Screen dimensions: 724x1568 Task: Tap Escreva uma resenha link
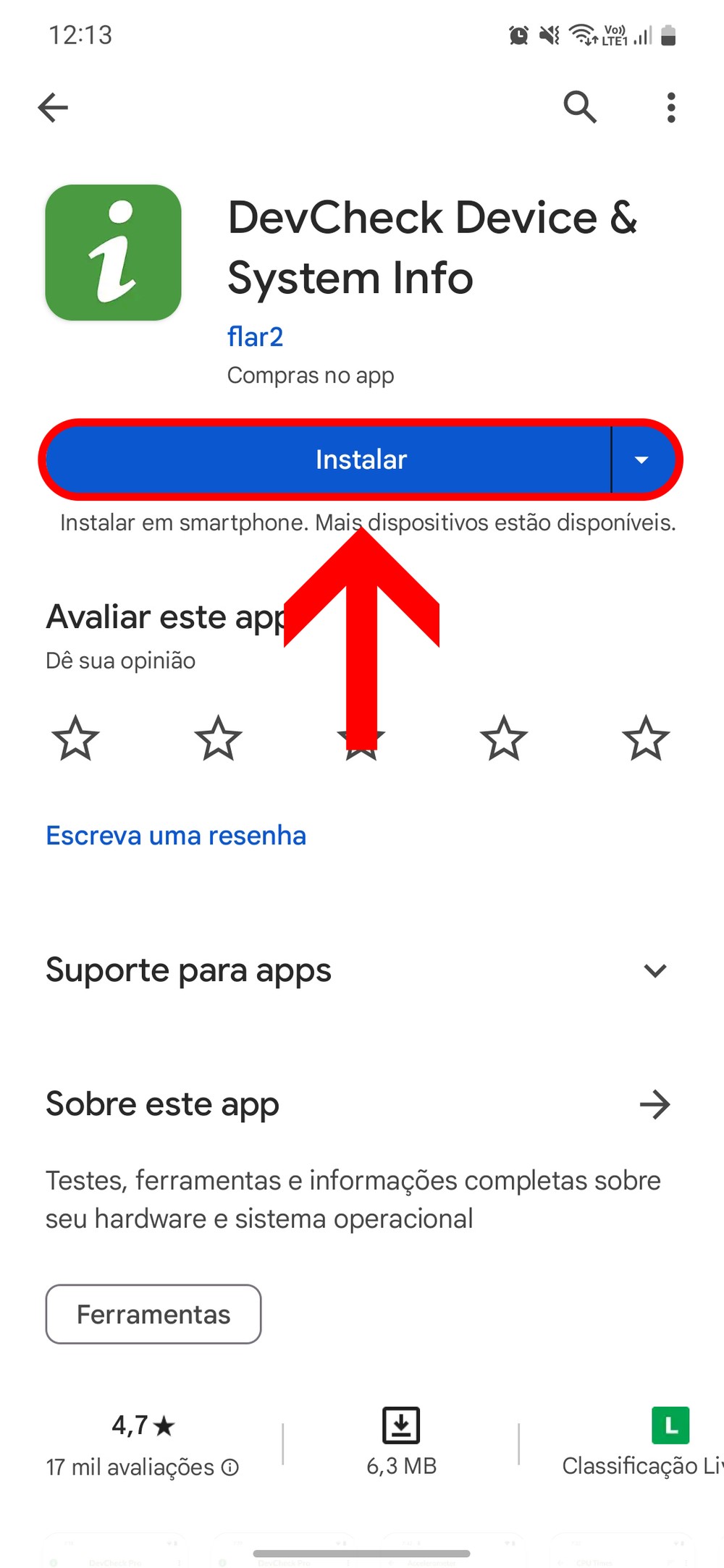point(176,836)
